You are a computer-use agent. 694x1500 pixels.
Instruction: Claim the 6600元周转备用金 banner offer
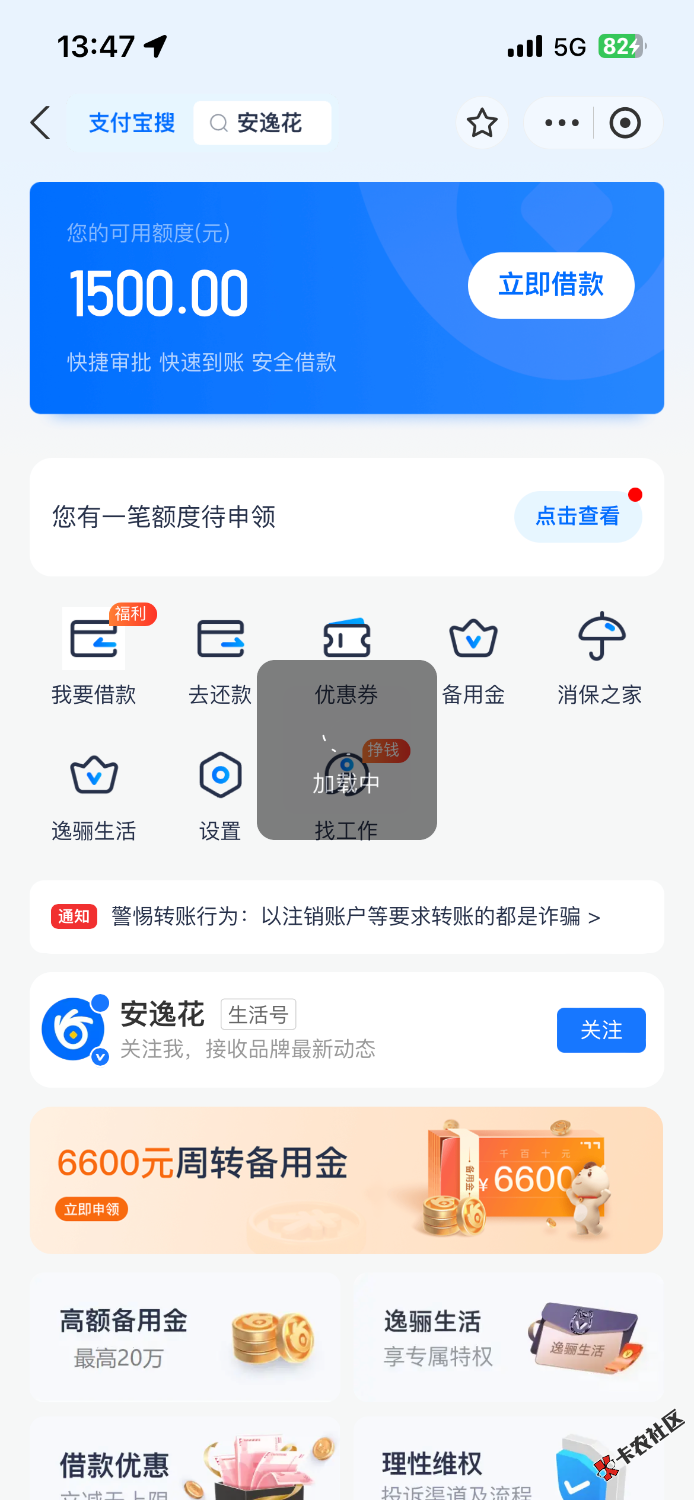[x=346, y=1180]
